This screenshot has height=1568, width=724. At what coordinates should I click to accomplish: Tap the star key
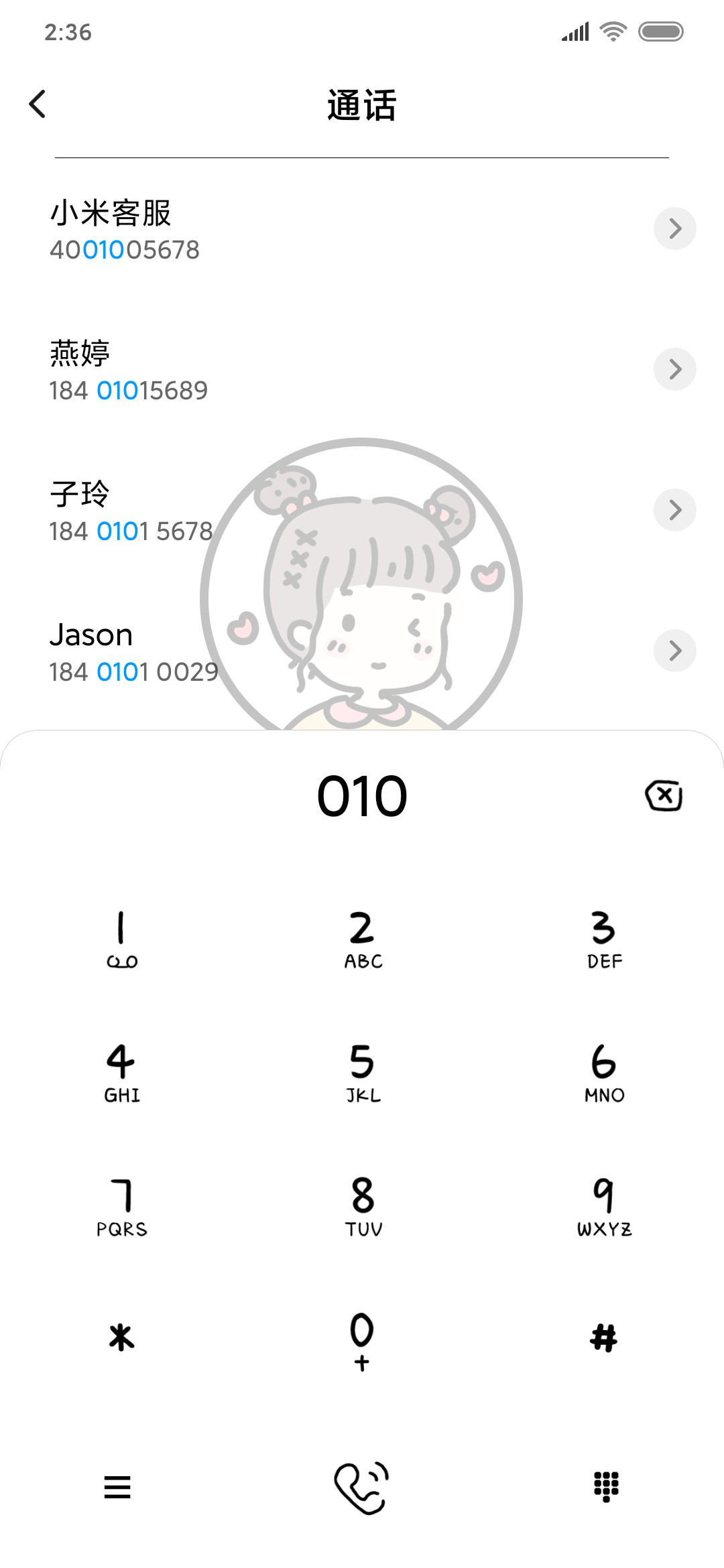121,1337
